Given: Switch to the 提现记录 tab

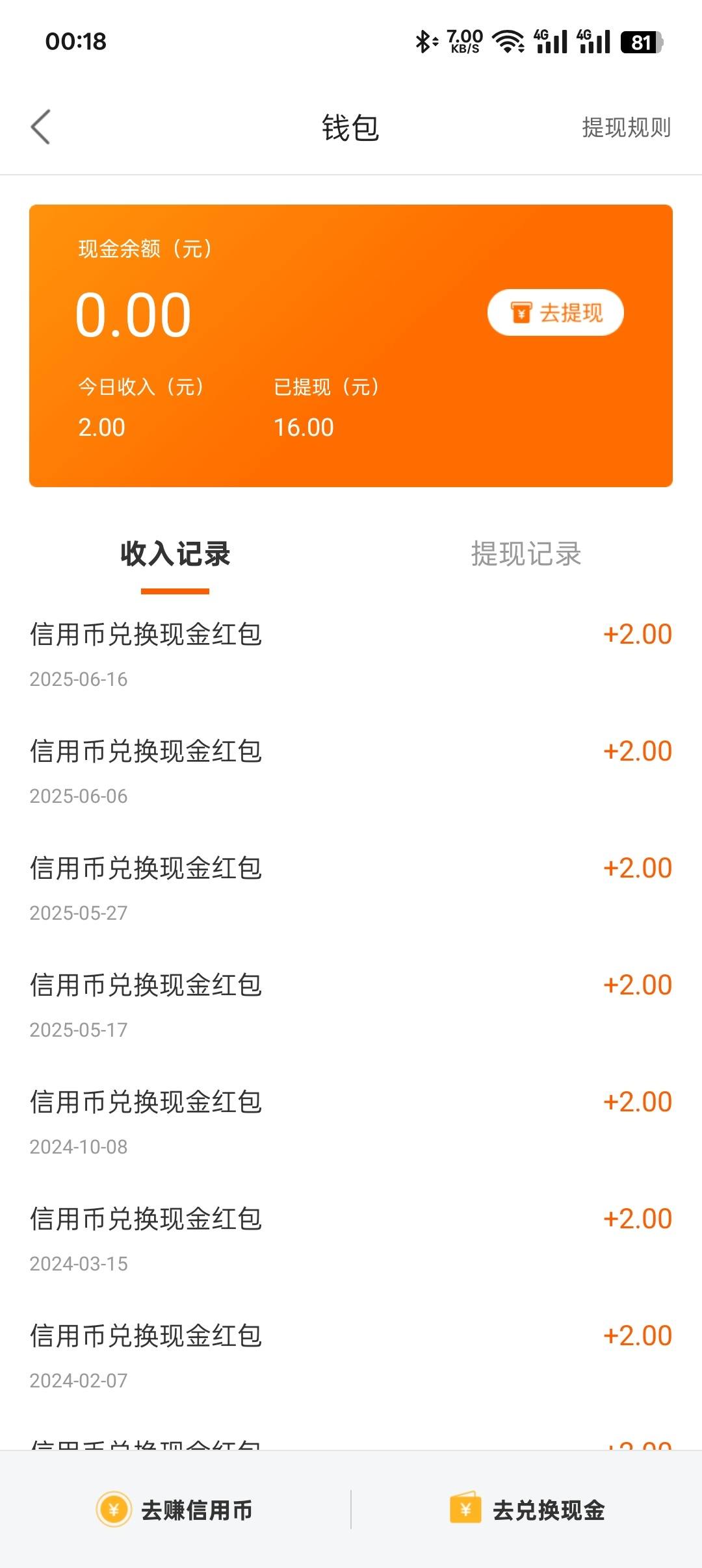Looking at the screenshot, I should pos(526,554).
